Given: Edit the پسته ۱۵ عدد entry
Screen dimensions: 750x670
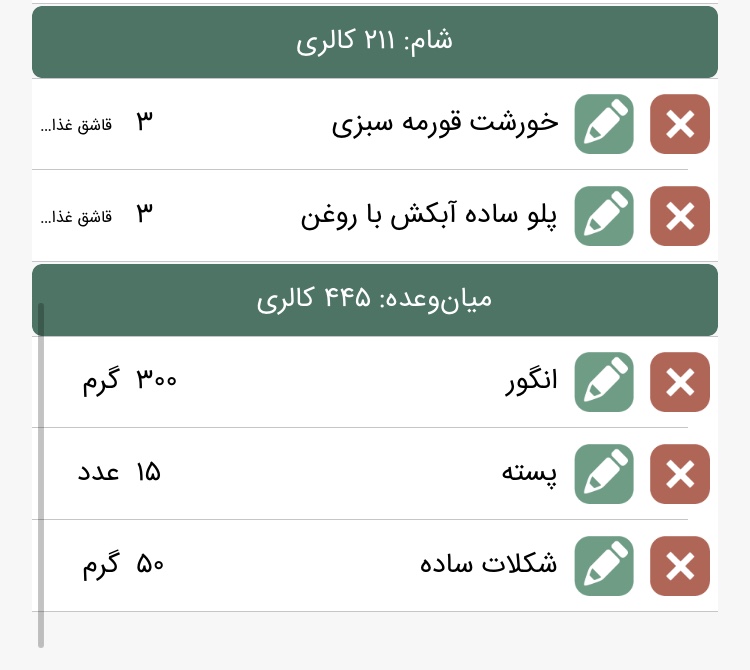Looking at the screenshot, I should (x=604, y=474).
